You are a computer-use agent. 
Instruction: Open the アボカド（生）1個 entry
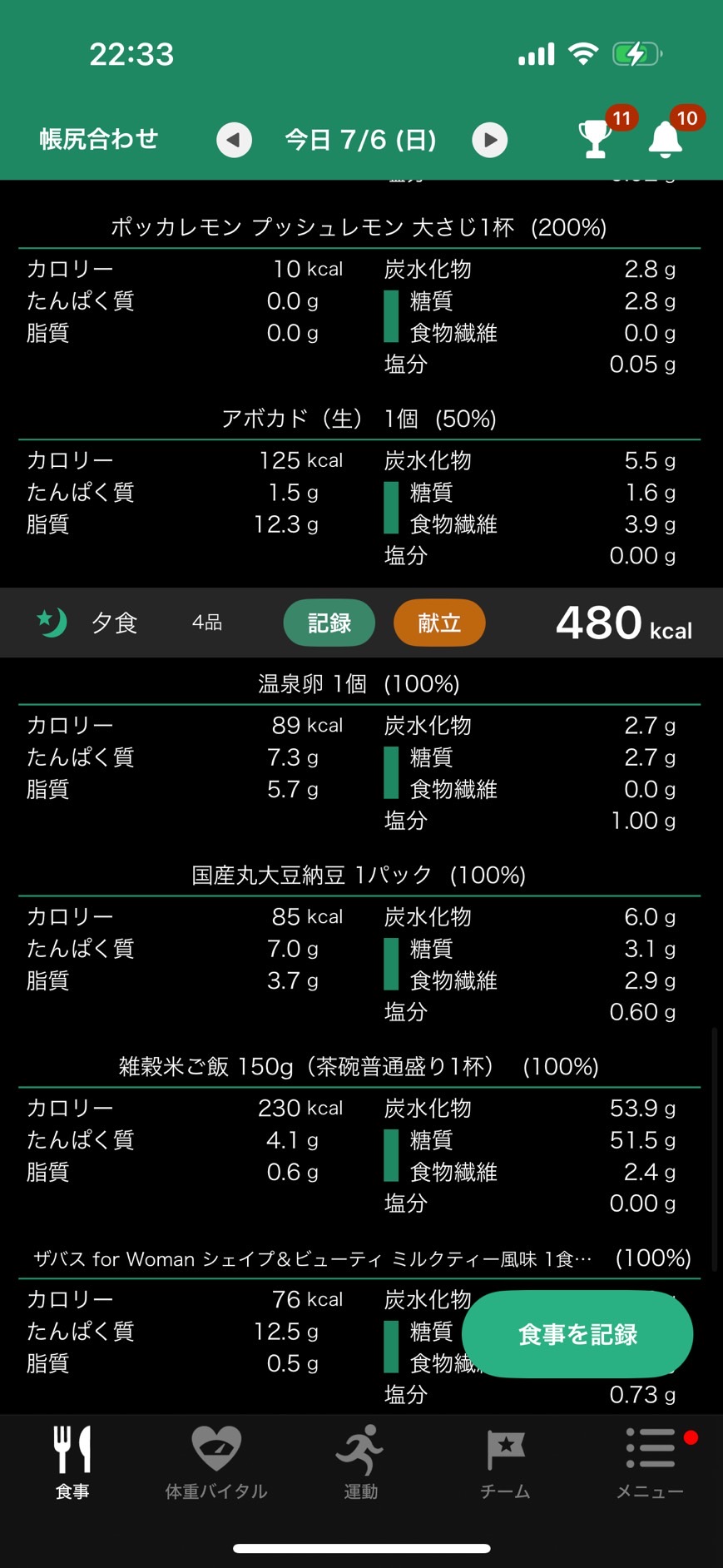click(359, 419)
